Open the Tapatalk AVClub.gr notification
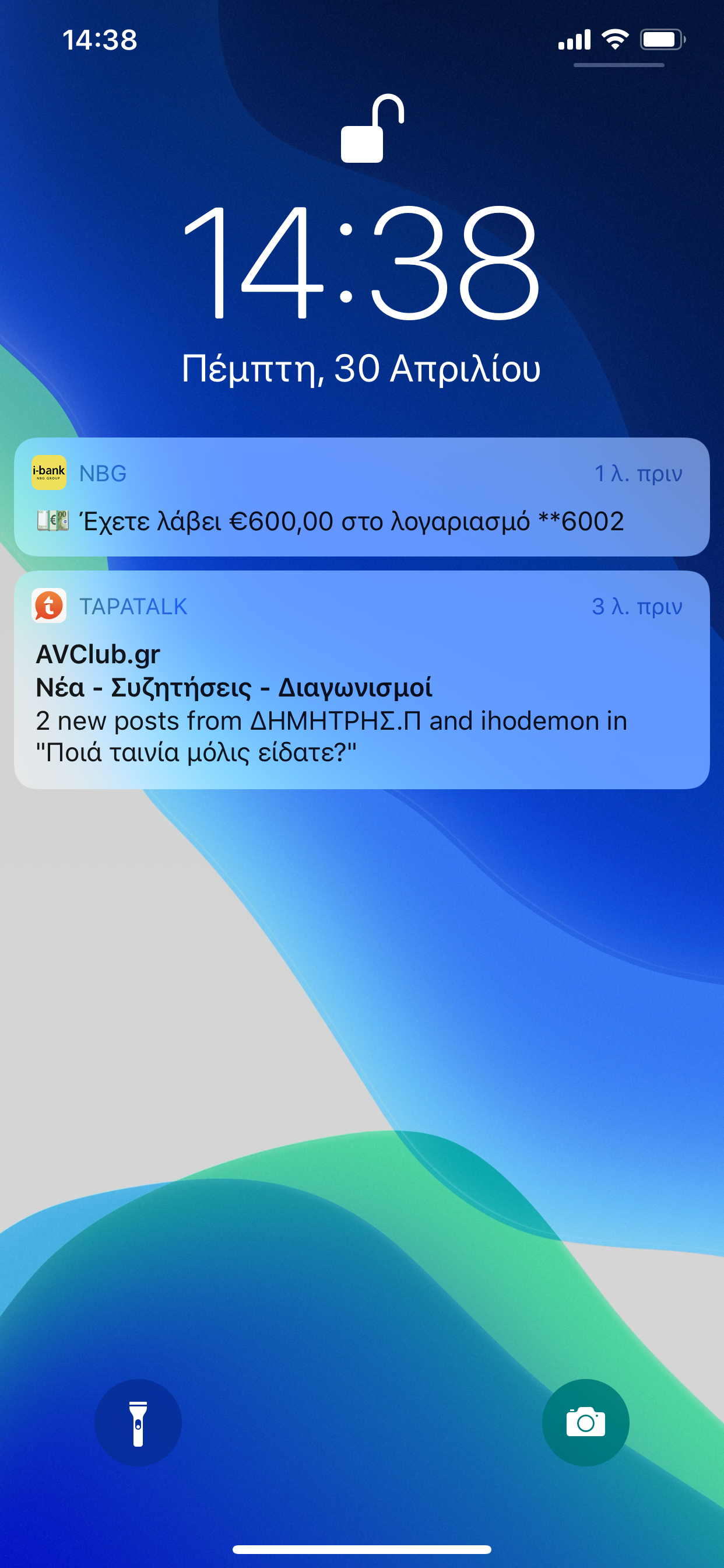This screenshot has height=1568, width=724. pos(361,680)
